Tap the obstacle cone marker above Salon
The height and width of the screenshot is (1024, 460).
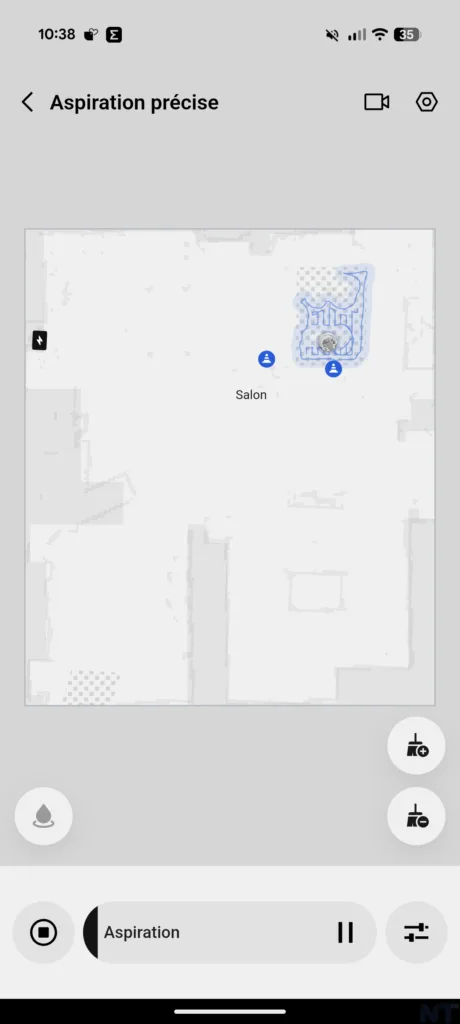[x=267, y=359]
